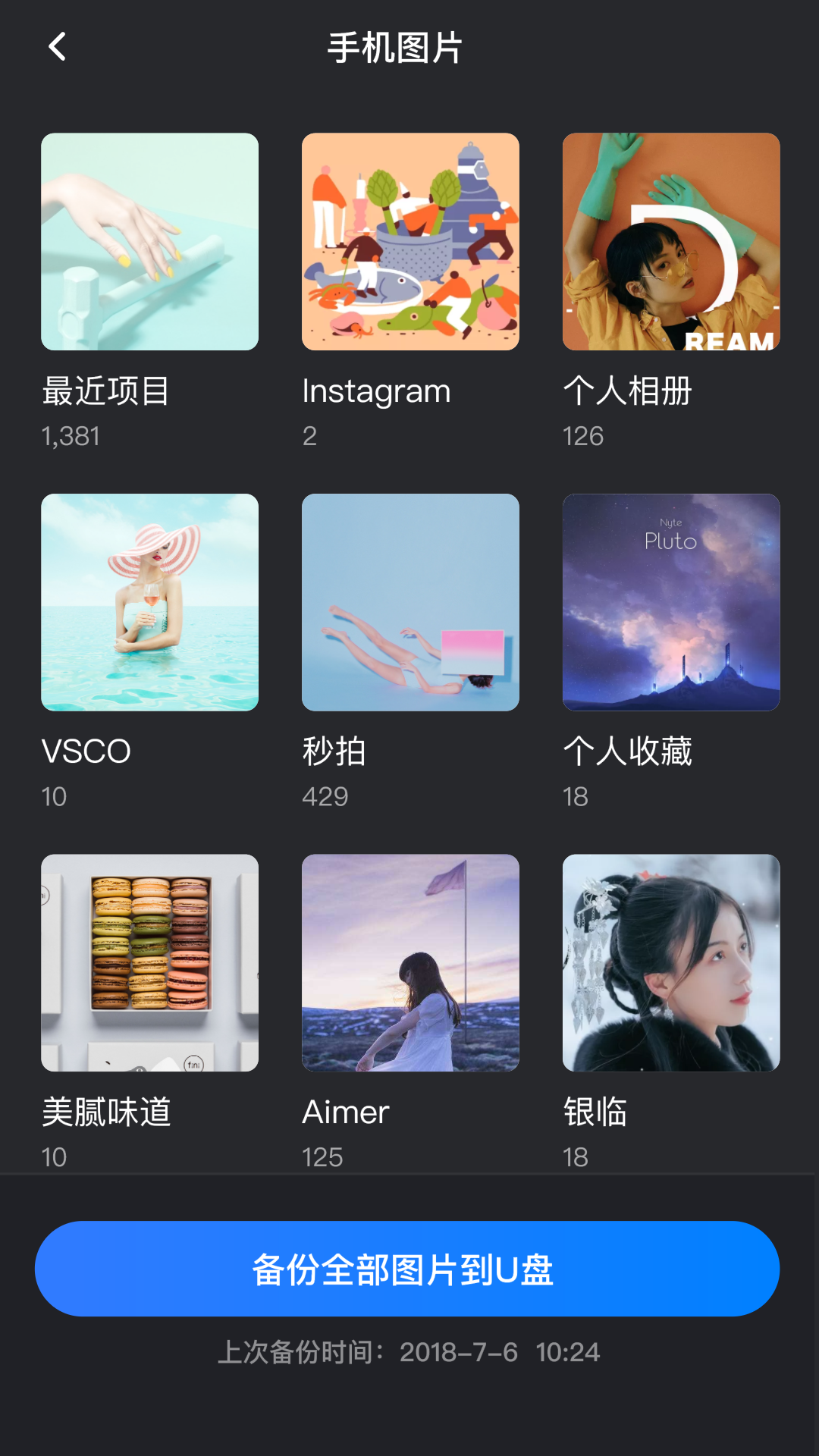
Task: Open the Aimer album thumbnail
Action: 410,964
